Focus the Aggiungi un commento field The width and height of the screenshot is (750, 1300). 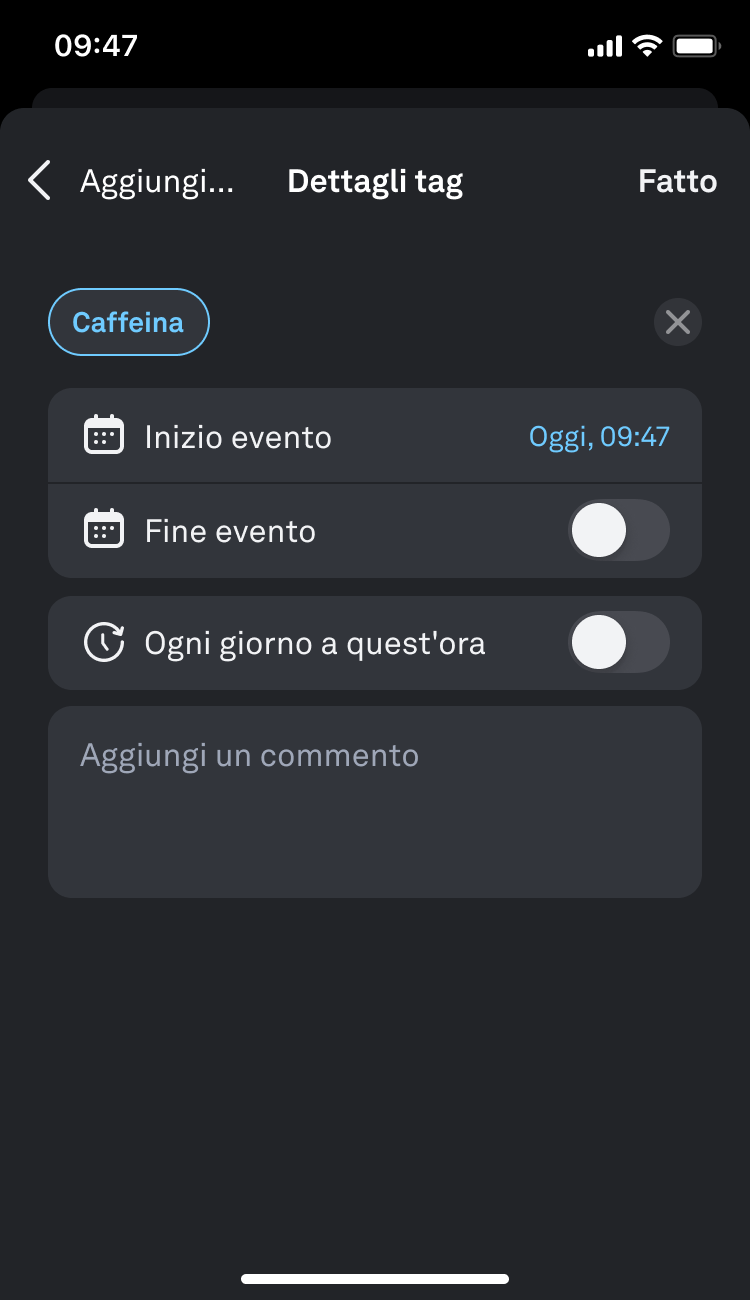(x=375, y=800)
